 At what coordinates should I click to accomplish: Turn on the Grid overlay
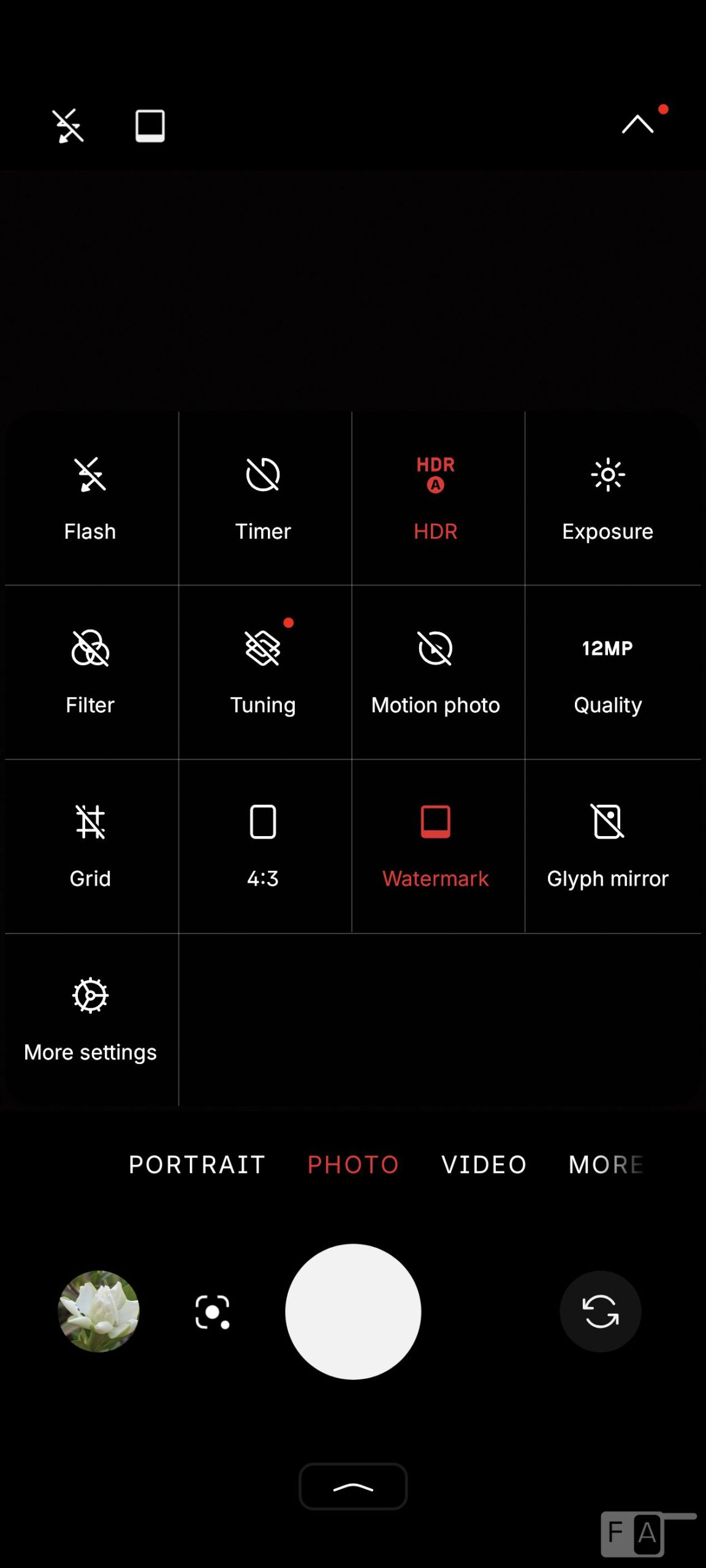90,846
